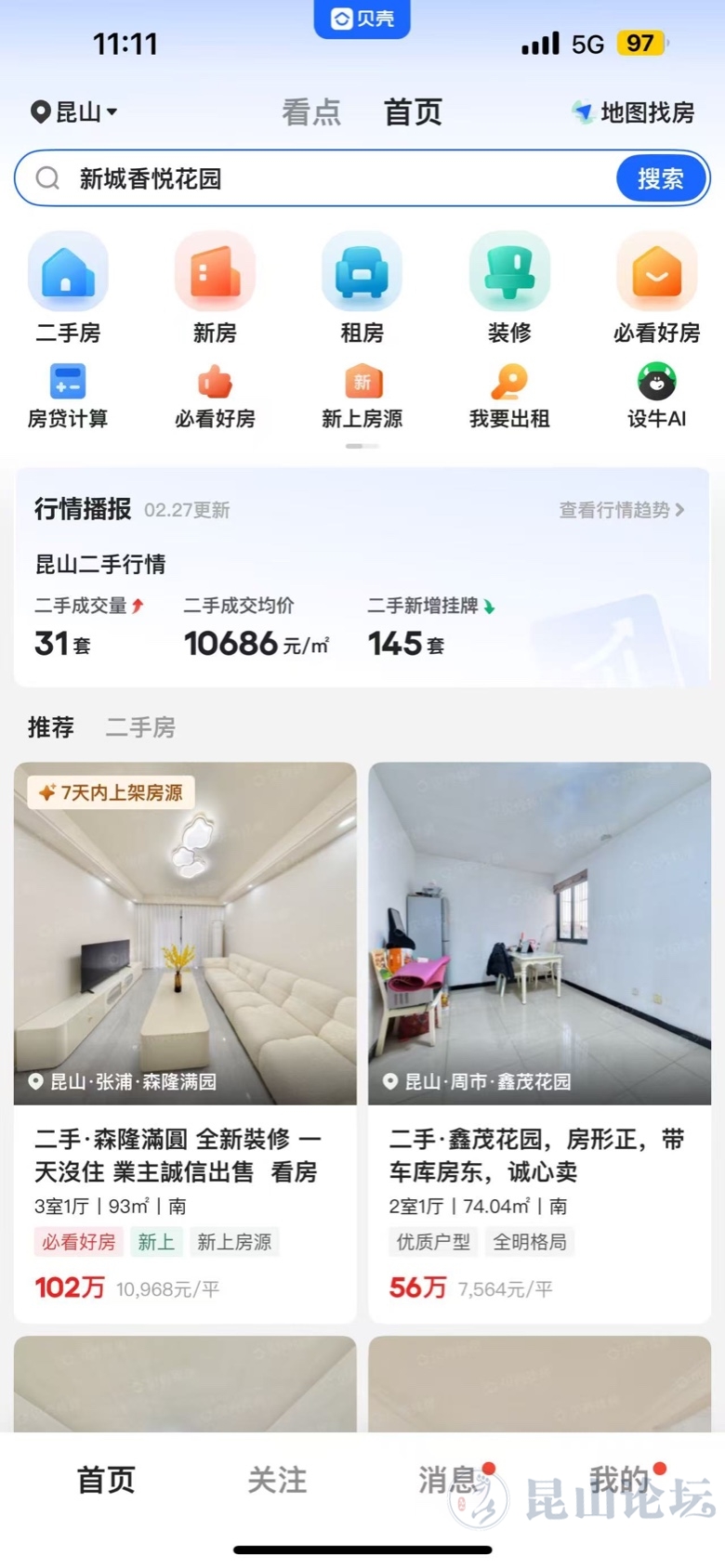Open the 消息 messages tab

coord(448,1480)
